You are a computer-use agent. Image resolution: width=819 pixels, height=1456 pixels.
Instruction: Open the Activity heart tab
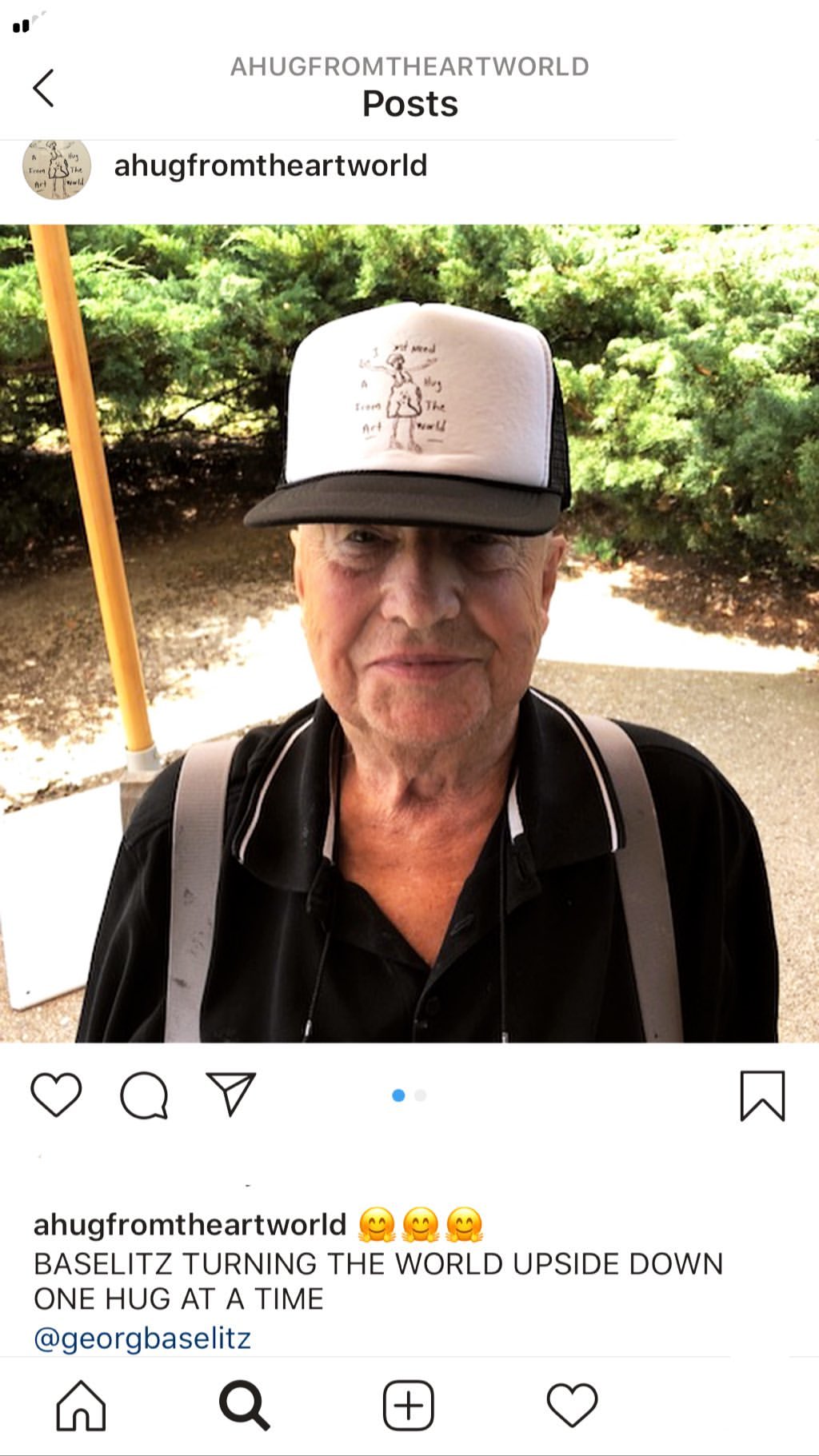point(572,1405)
